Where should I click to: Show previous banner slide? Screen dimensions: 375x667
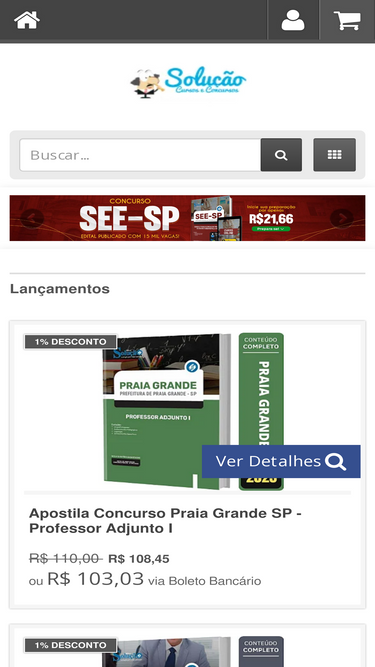click(x=32, y=219)
